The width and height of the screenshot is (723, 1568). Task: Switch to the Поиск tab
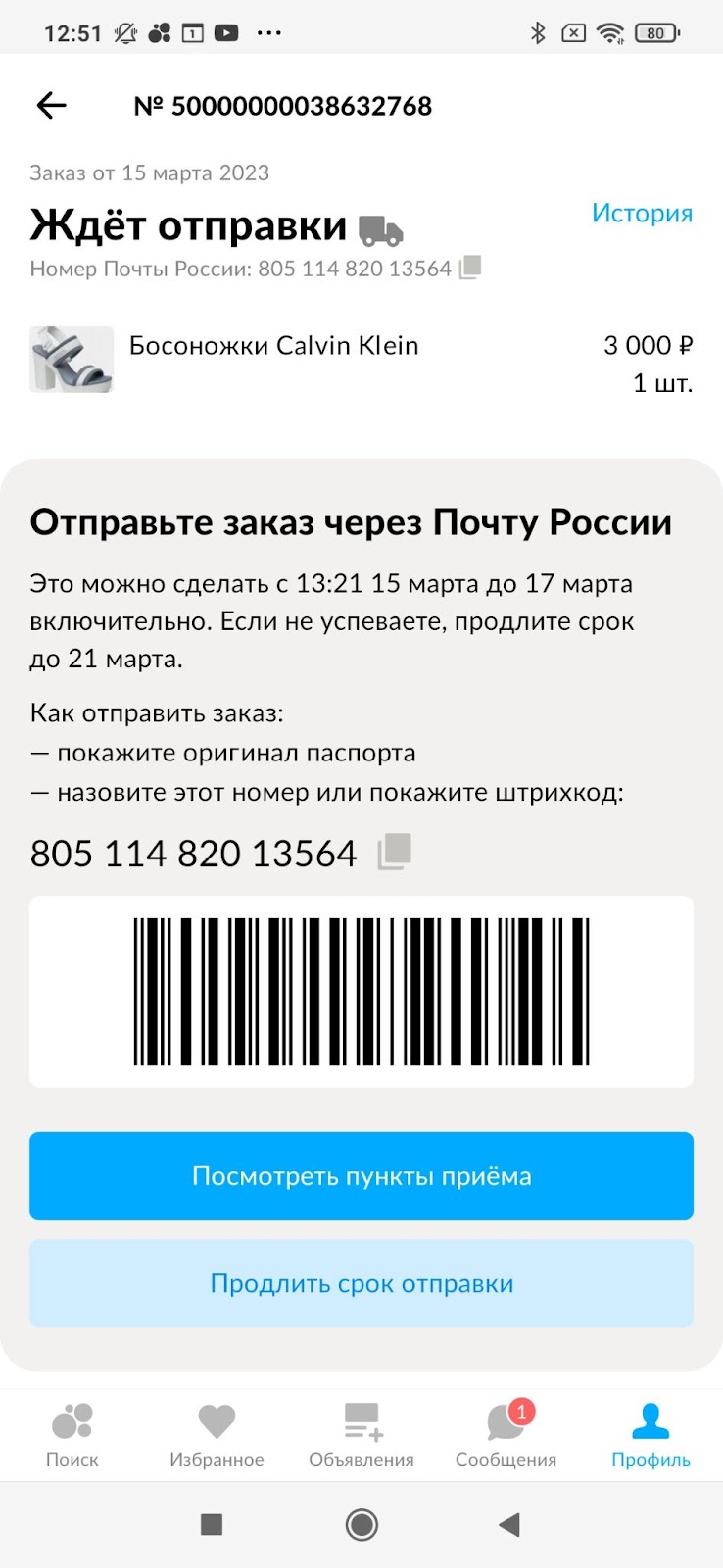point(72,1434)
